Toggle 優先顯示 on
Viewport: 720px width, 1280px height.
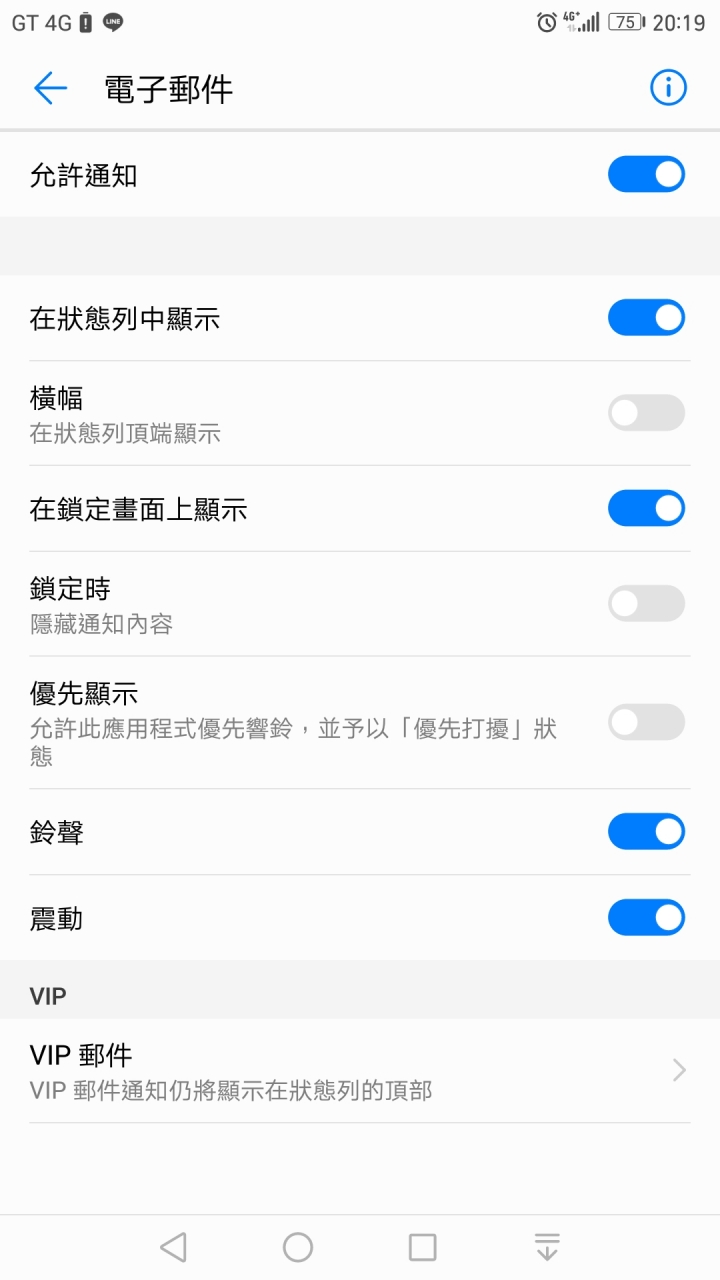[x=646, y=722]
